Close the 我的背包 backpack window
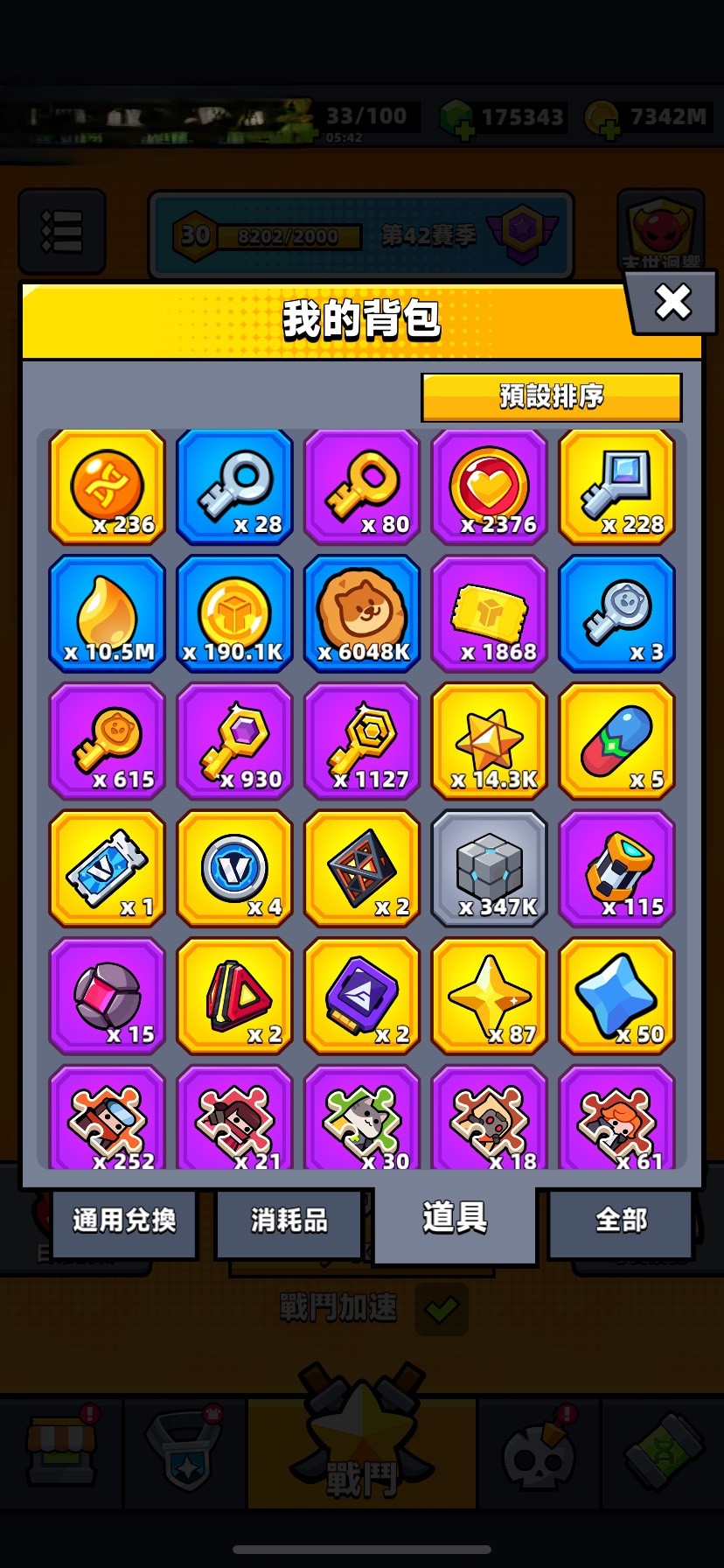724x1568 pixels. (672, 303)
